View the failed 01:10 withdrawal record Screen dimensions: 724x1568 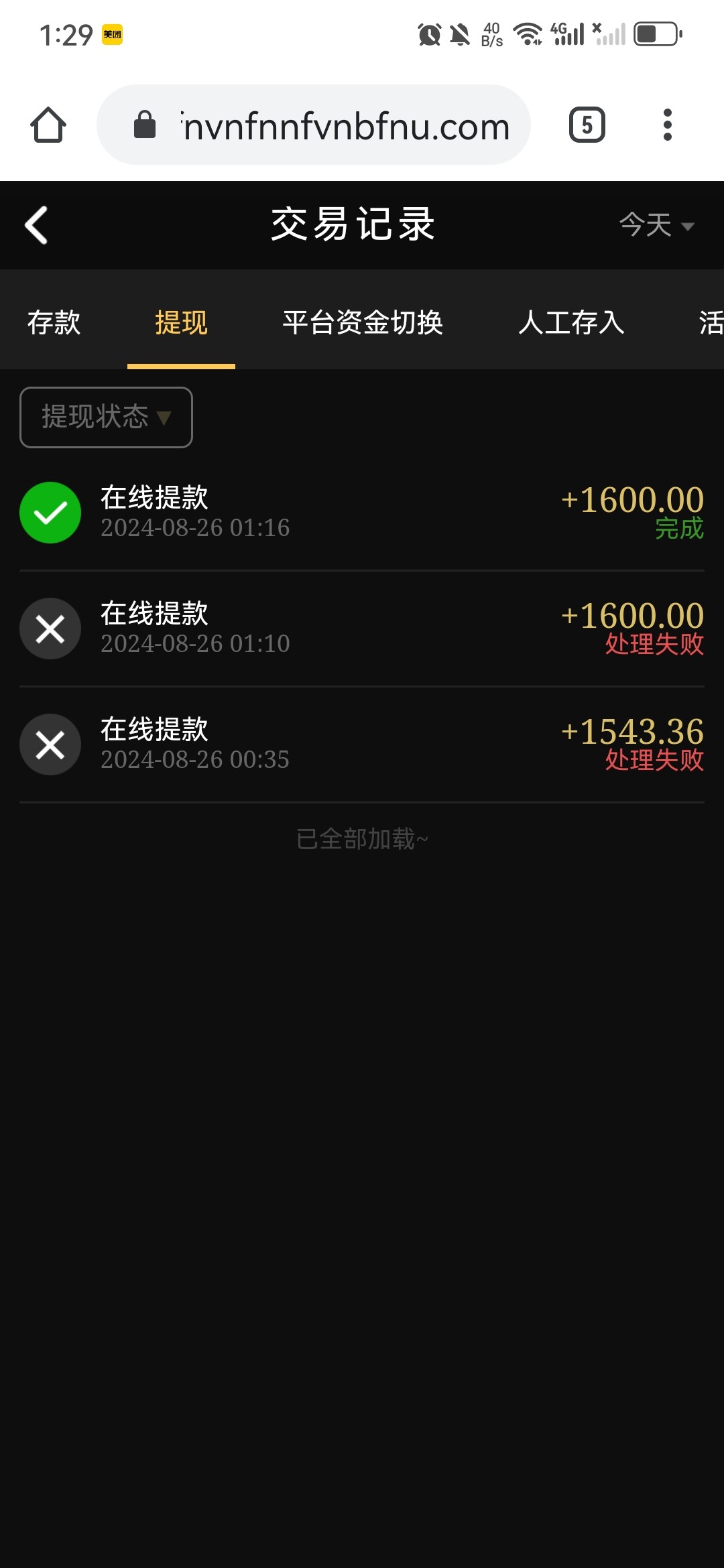pyautogui.click(x=362, y=629)
